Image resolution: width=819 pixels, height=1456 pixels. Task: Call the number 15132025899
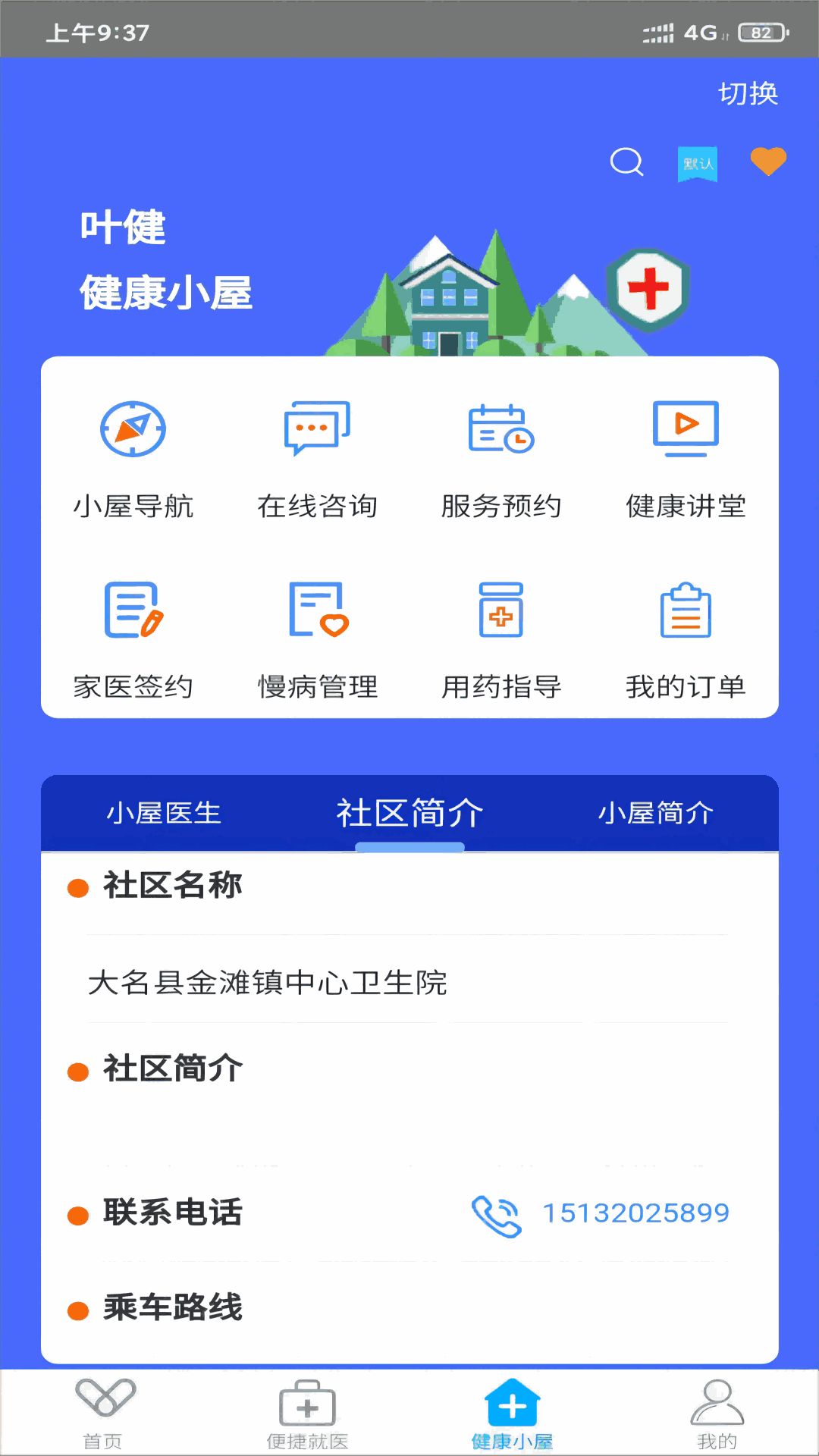(x=635, y=1212)
